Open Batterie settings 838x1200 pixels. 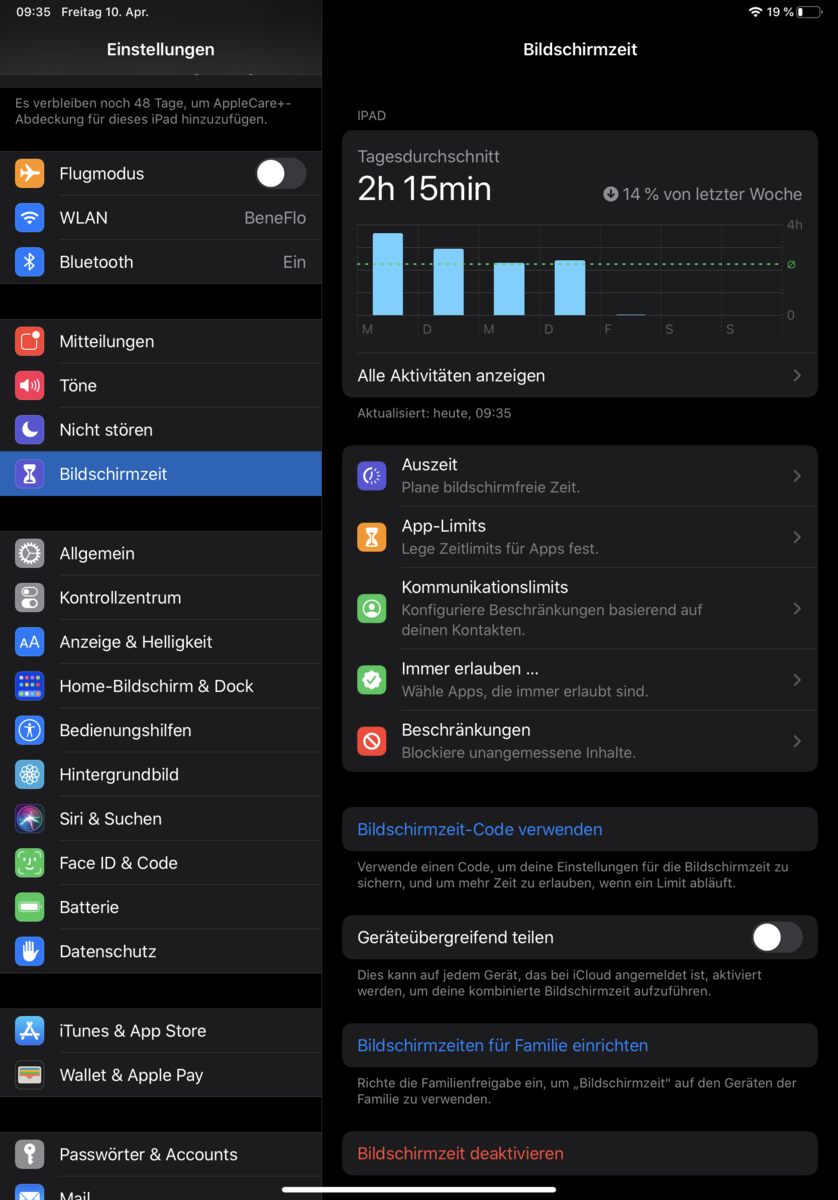click(160, 907)
